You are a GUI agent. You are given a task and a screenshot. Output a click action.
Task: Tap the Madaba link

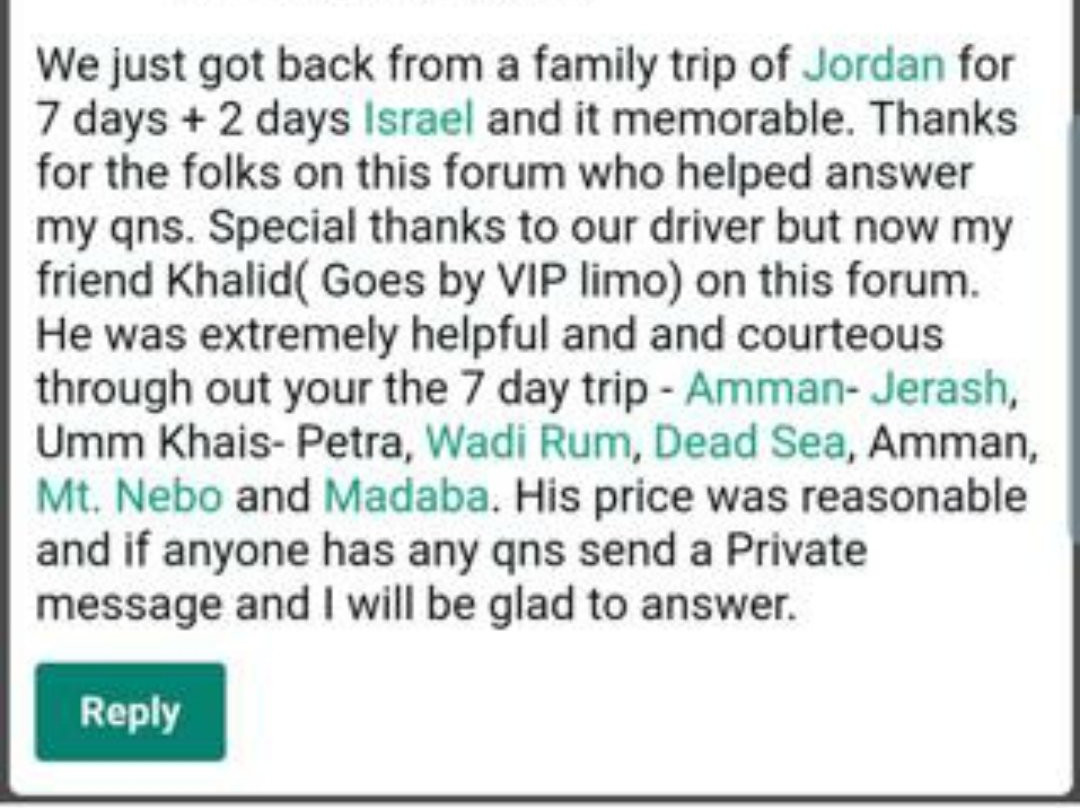(408, 497)
